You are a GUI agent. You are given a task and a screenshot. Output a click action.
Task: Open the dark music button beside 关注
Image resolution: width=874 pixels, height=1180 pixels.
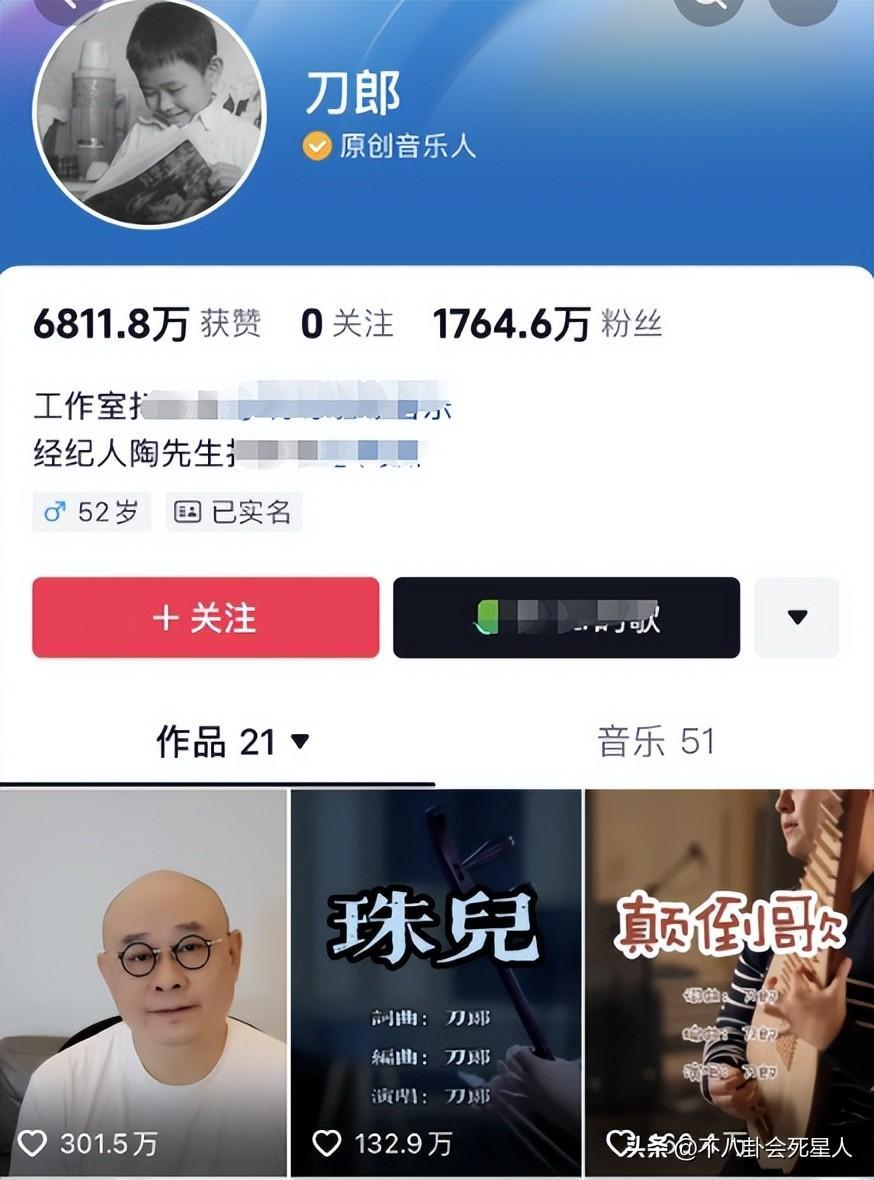point(566,618)
